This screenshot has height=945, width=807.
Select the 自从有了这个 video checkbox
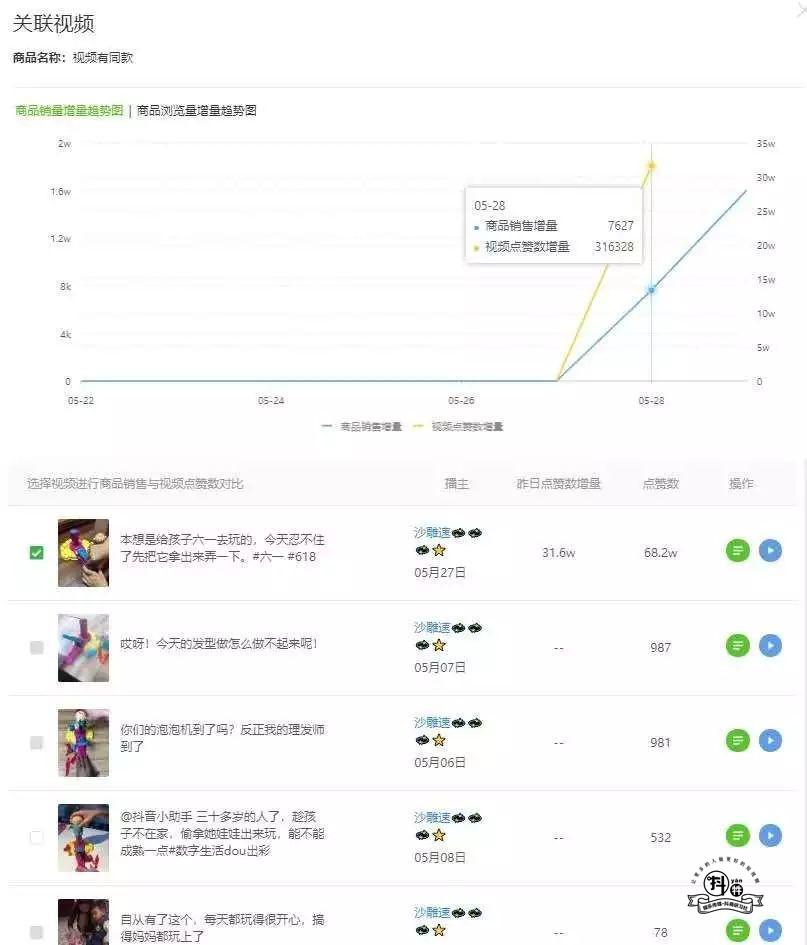(37, 932)
